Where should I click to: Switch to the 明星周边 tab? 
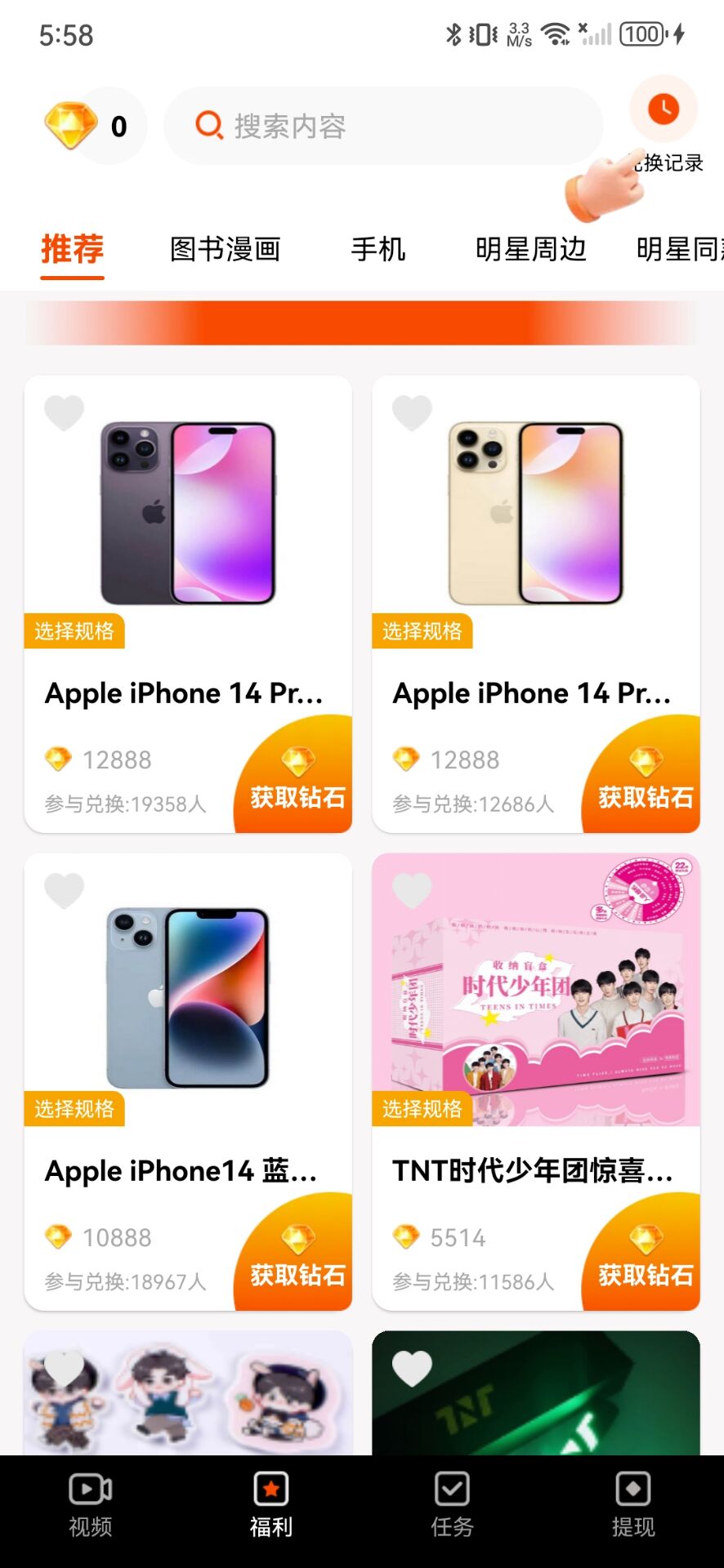tap(531, 249)
